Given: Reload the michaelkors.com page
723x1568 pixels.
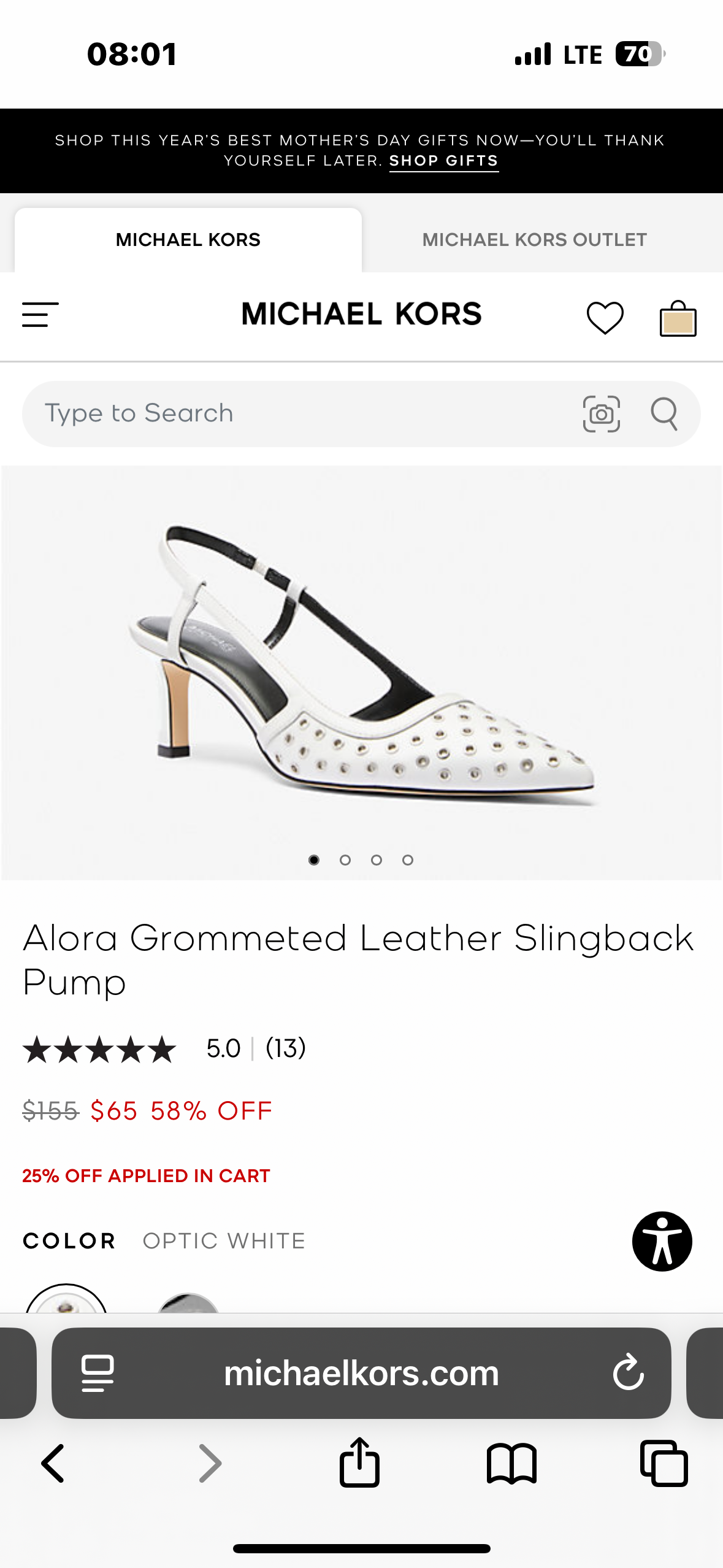Looking at the screenshot, I should click(x=628, y=1373).
